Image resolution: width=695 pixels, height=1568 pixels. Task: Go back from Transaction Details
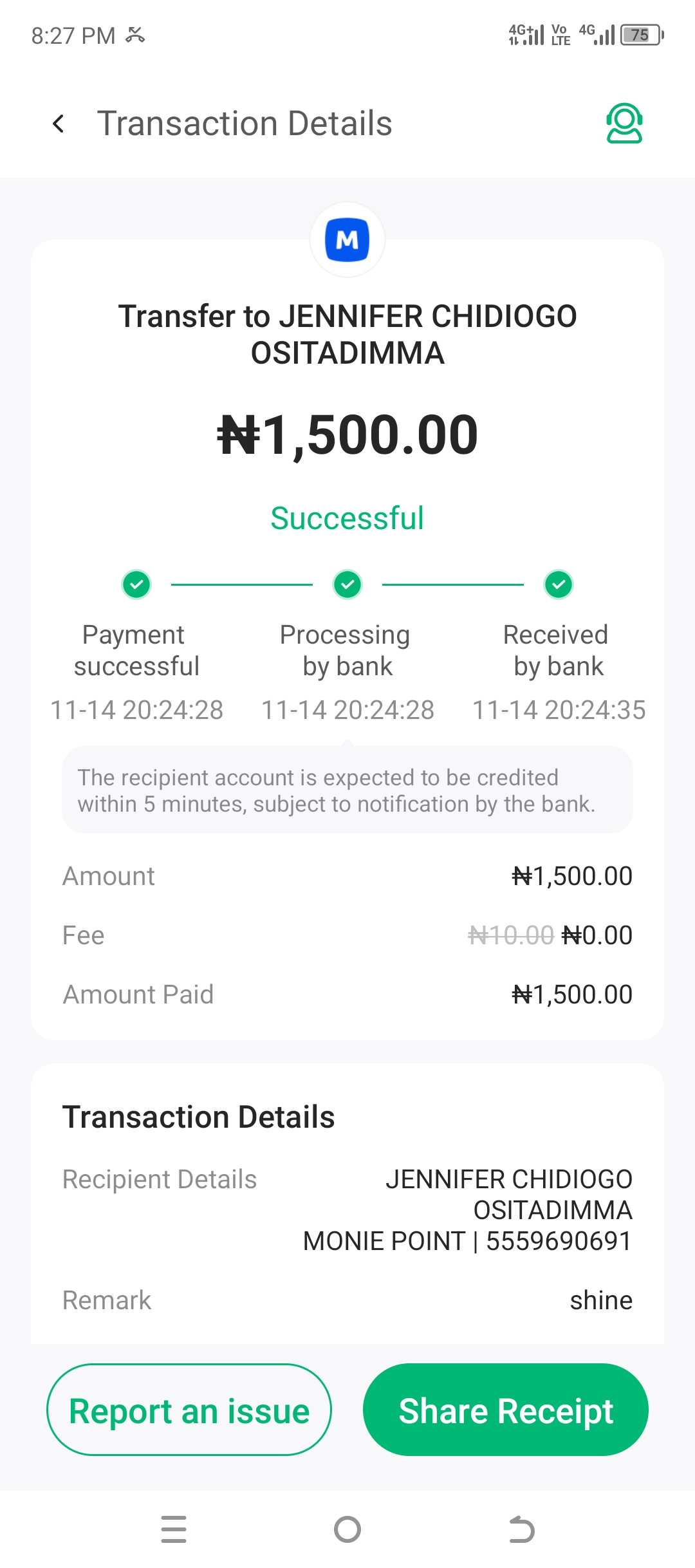pyautogui.click(x=59, y=124)
